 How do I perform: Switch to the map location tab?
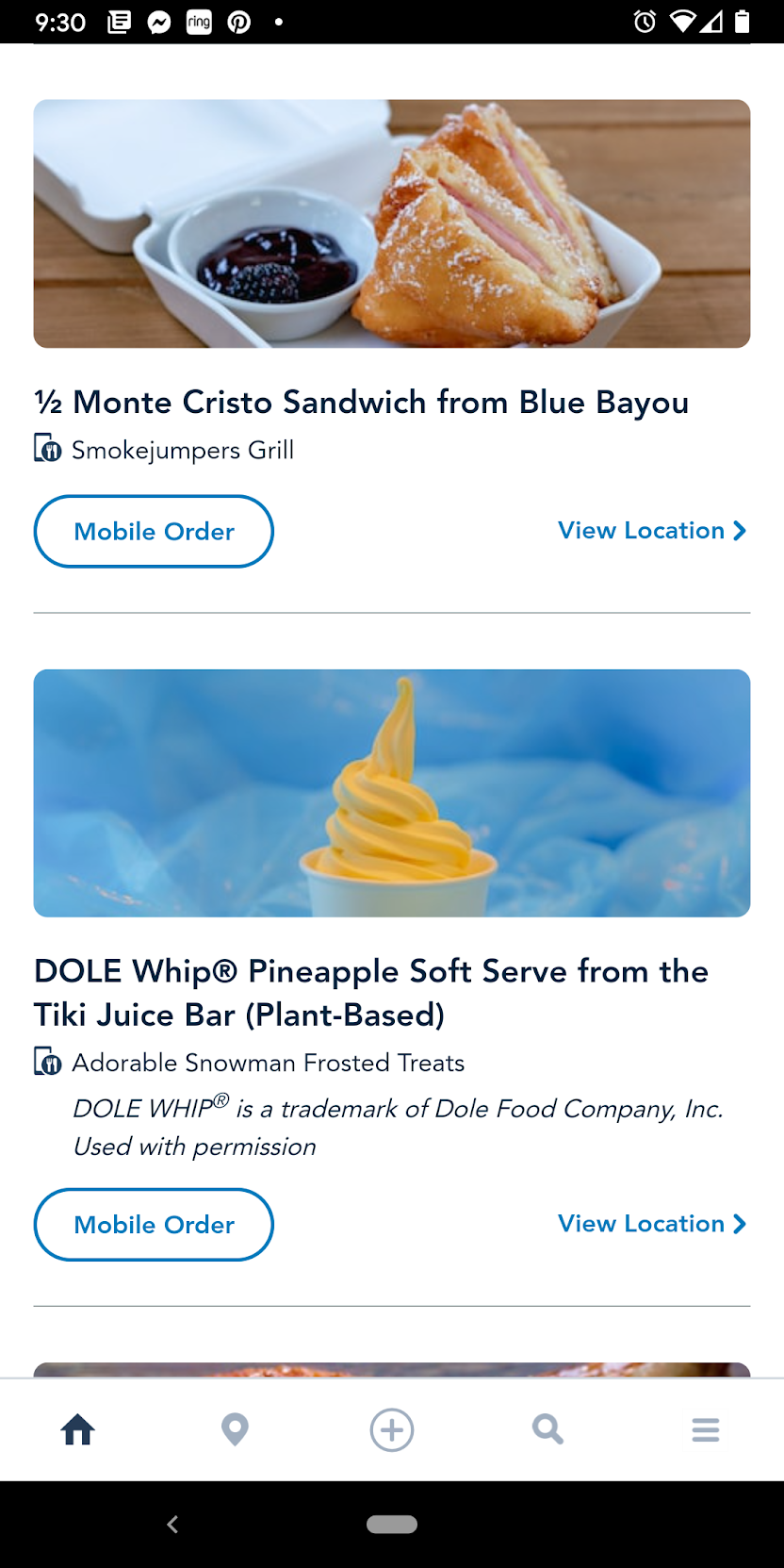[235, 1429]
